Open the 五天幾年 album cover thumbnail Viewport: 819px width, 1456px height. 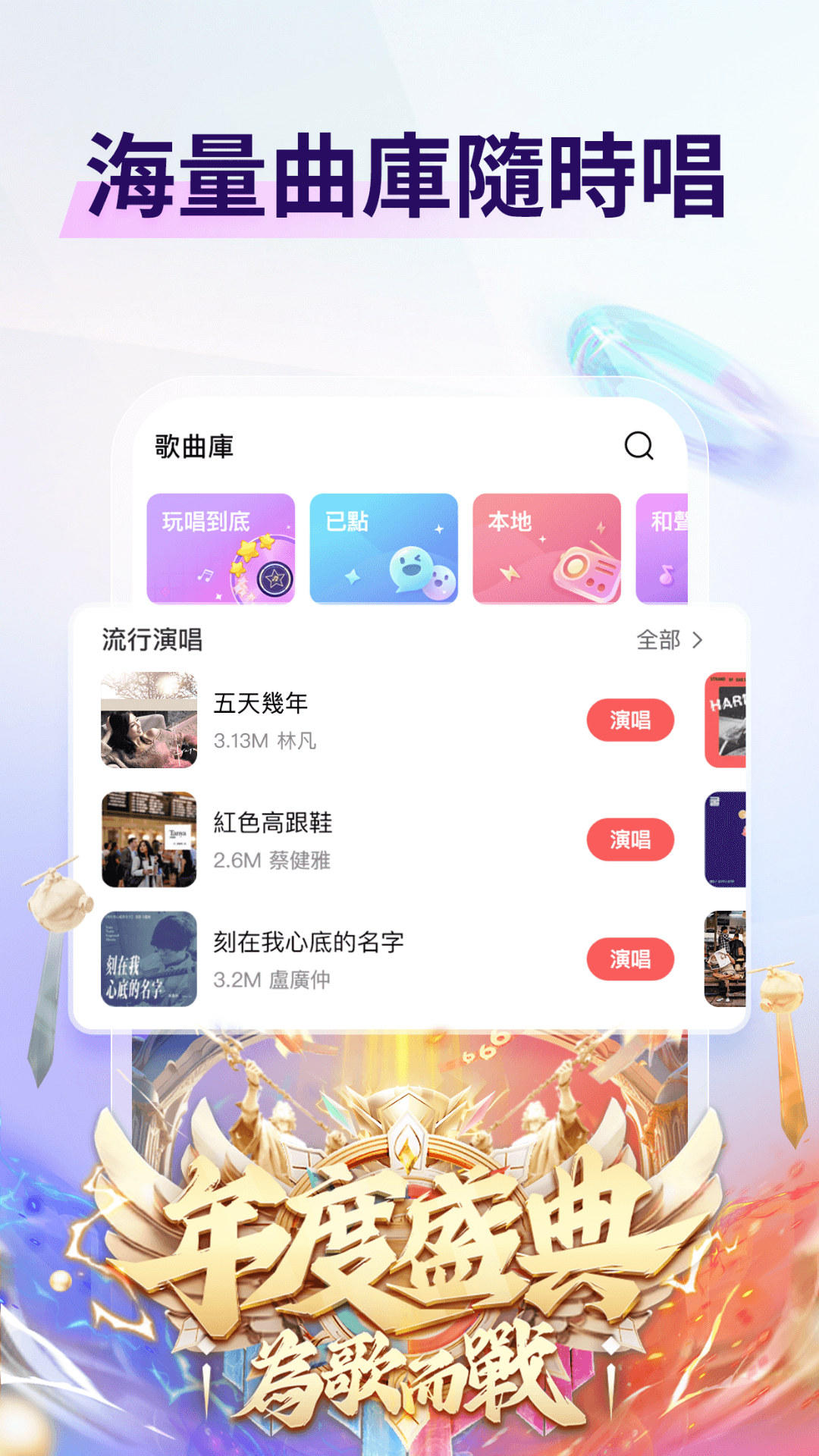pyautogui.click(x=149, y=720)
